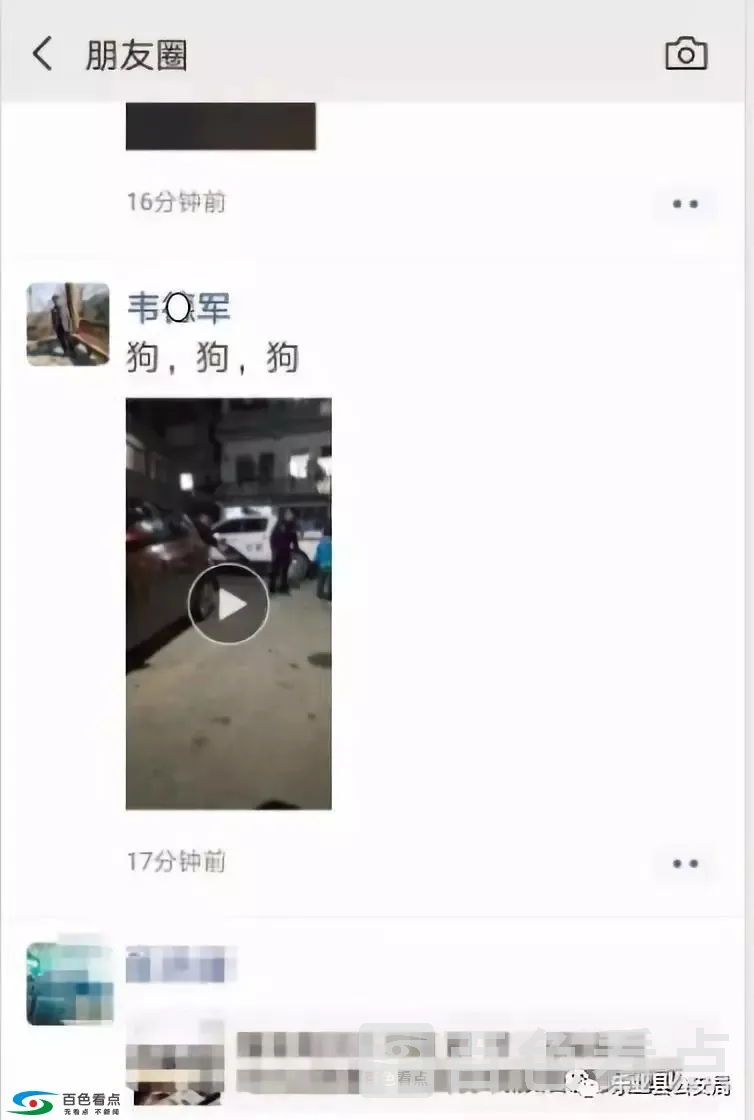The height and width of the screenshot is (1120, 754).
Task: Open the camera to post a moment
Action: [x=686, y=54]
